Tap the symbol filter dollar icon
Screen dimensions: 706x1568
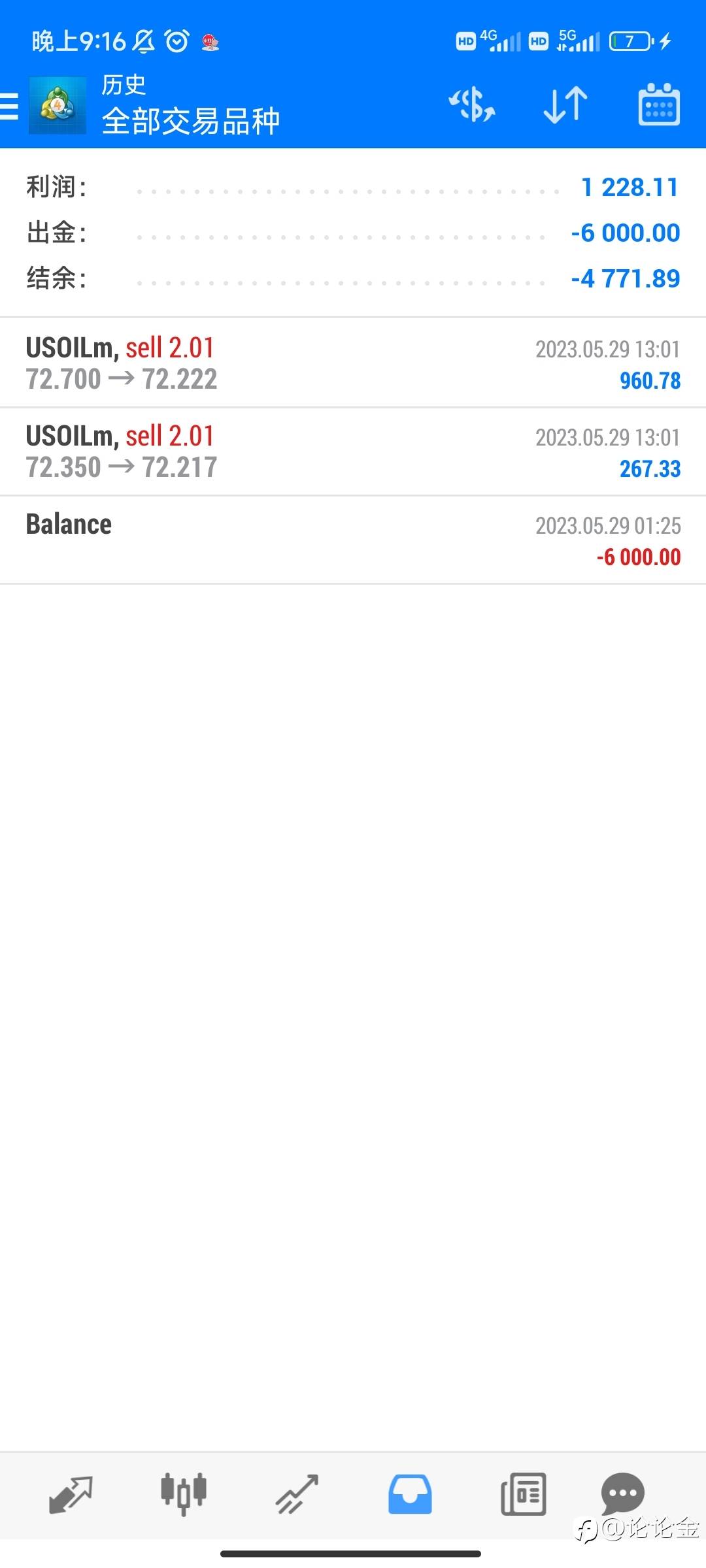pos(472,105)
